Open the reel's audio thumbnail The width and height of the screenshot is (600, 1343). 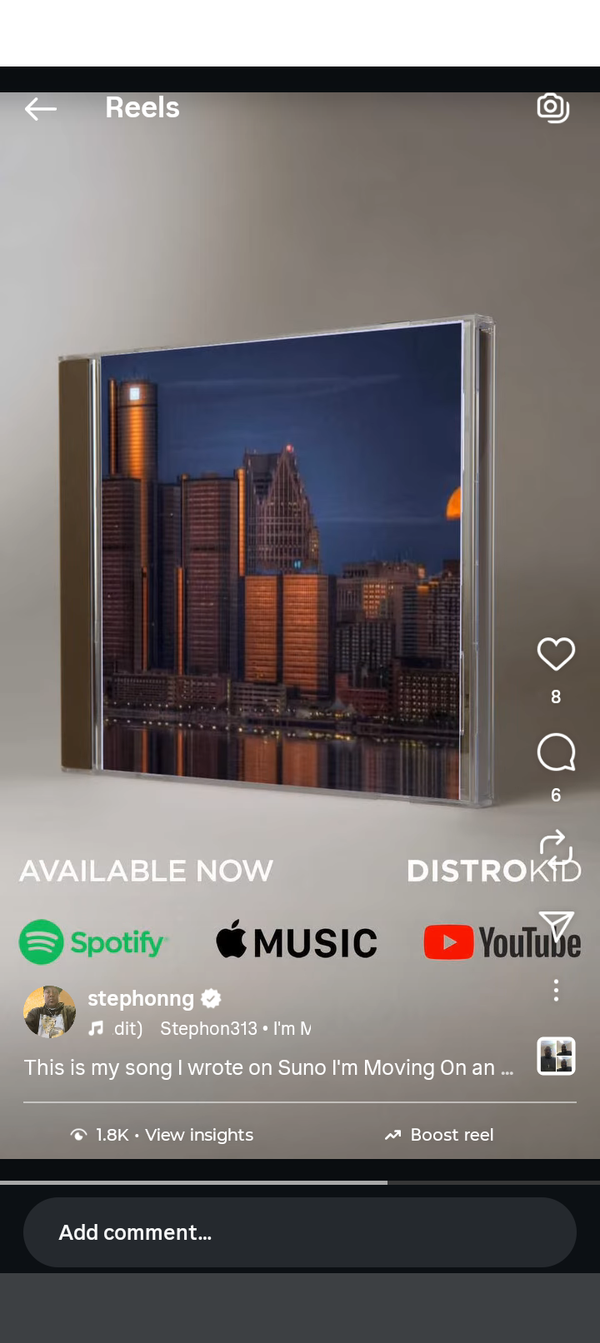click(x=556, y=1056)
